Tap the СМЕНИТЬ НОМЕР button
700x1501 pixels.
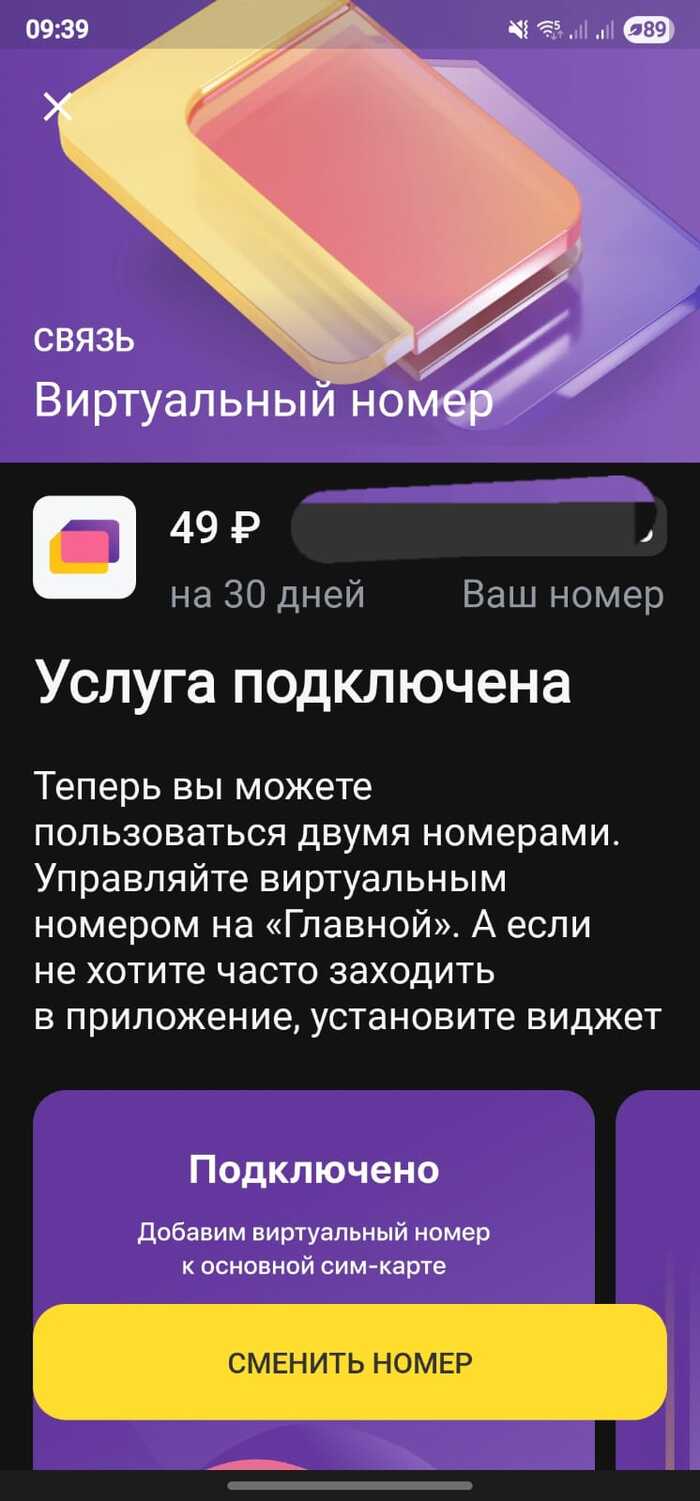[x=350, y=1362]
